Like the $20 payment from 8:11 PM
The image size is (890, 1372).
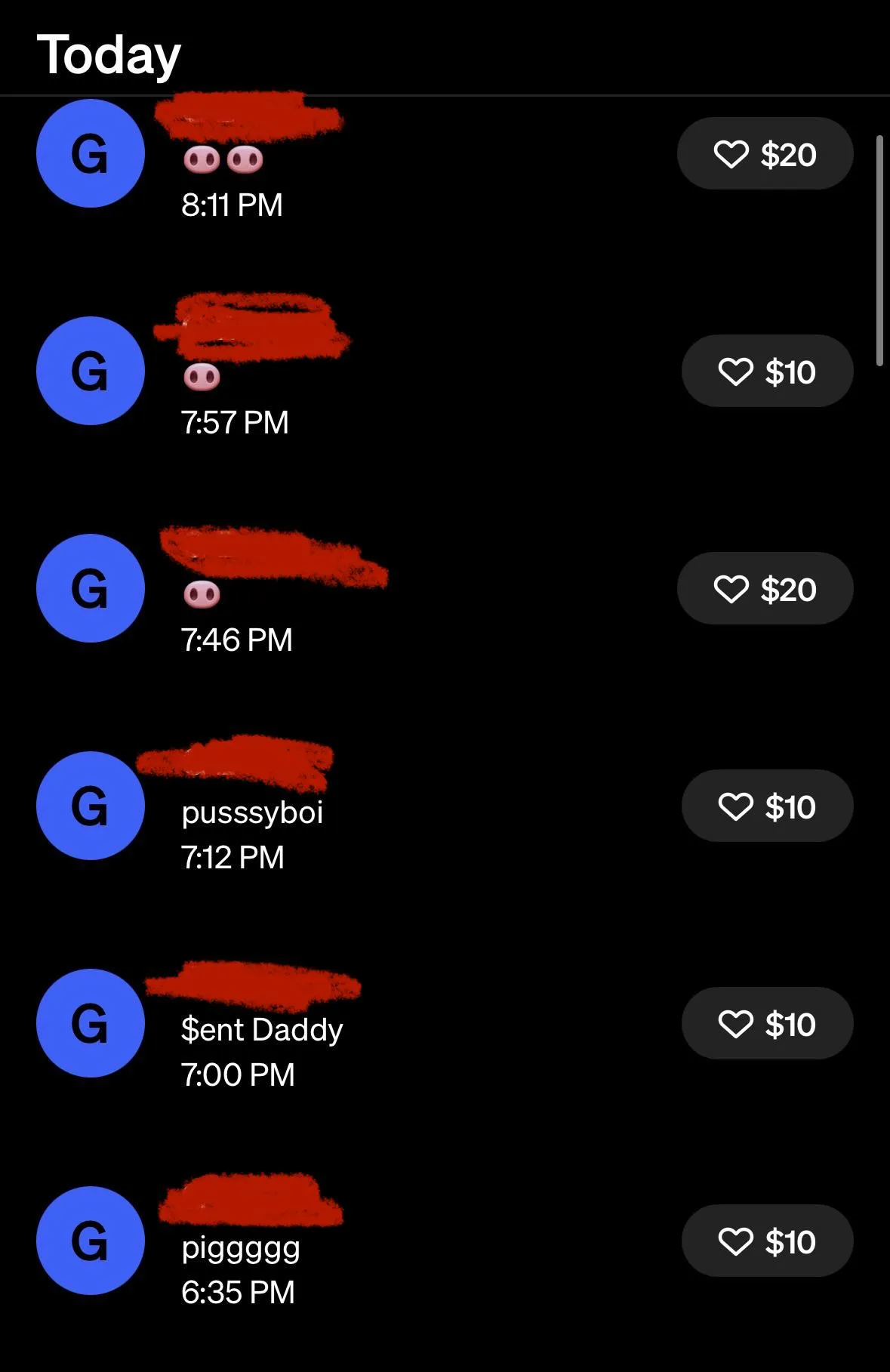point(731,154)
